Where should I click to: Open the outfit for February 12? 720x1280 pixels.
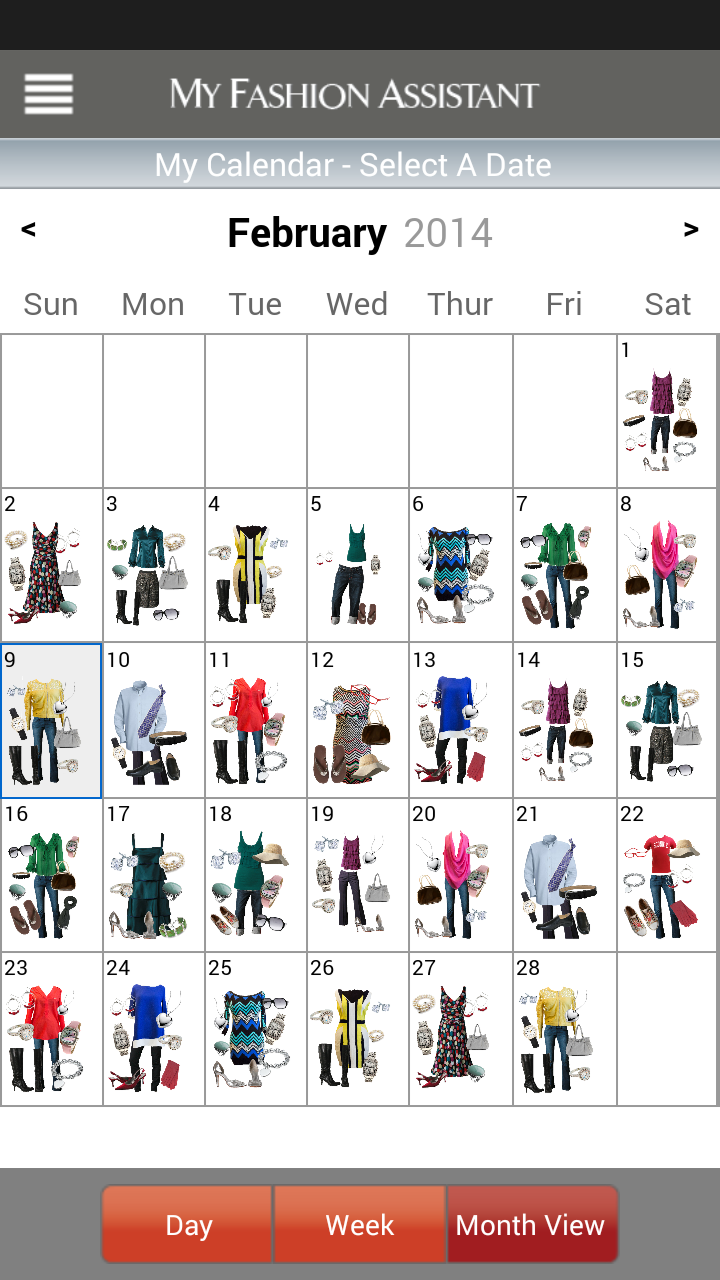click(x=358, y=720)
